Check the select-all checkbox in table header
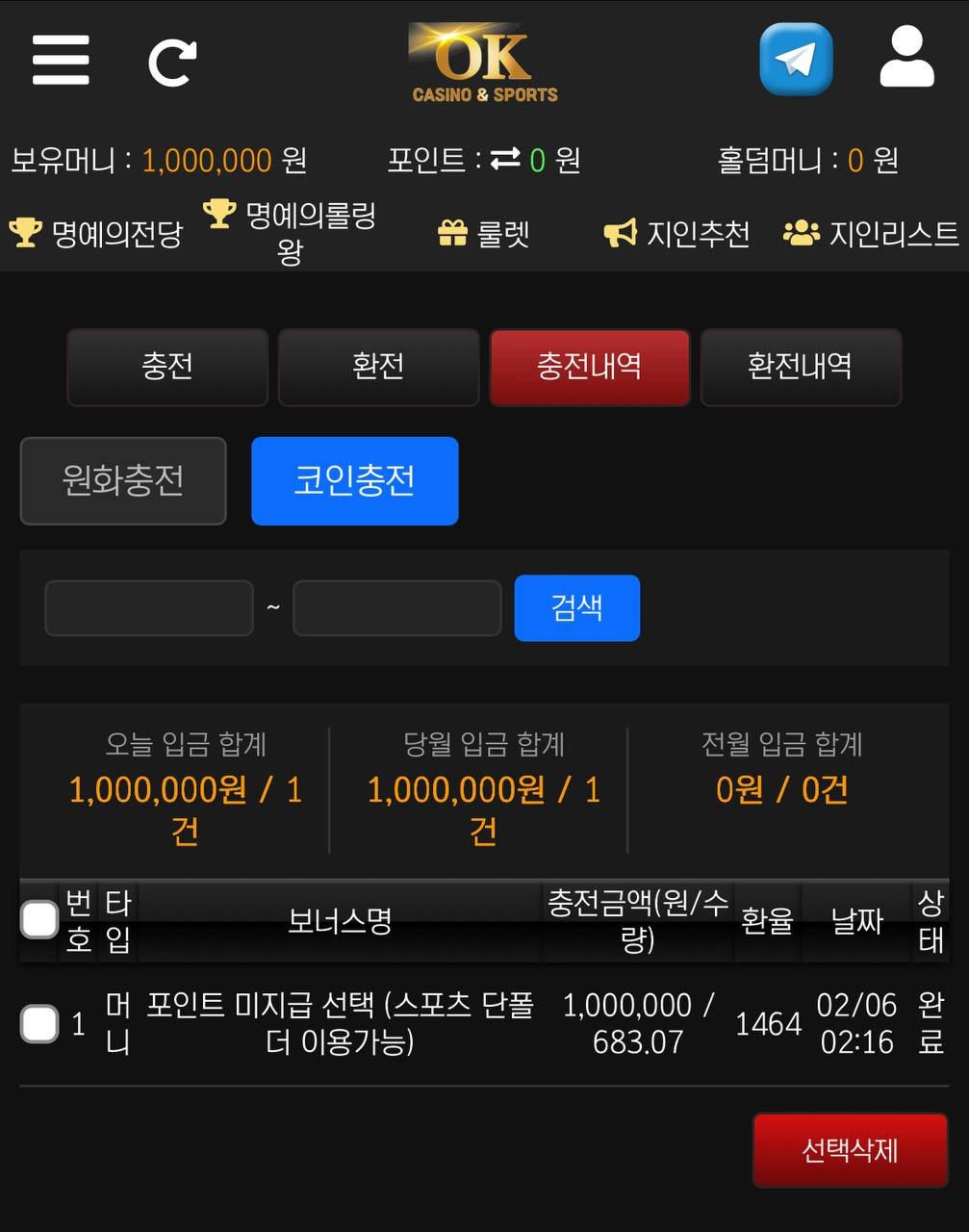The height and width of the screenshot is (1232, 969). [39, 919]
